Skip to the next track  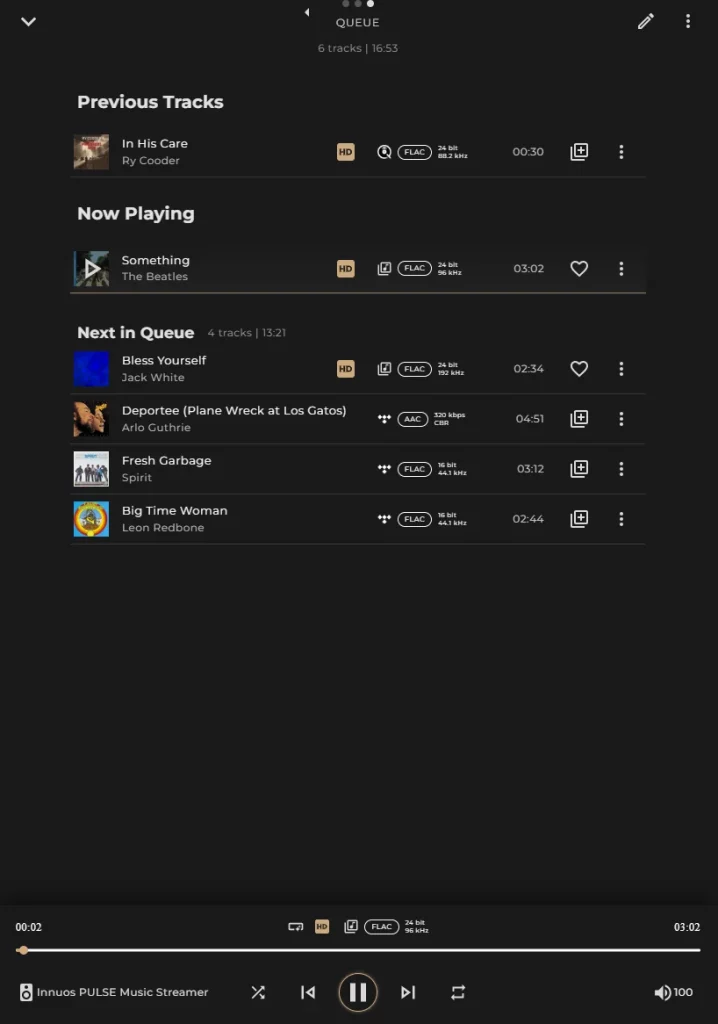(408, 992)
